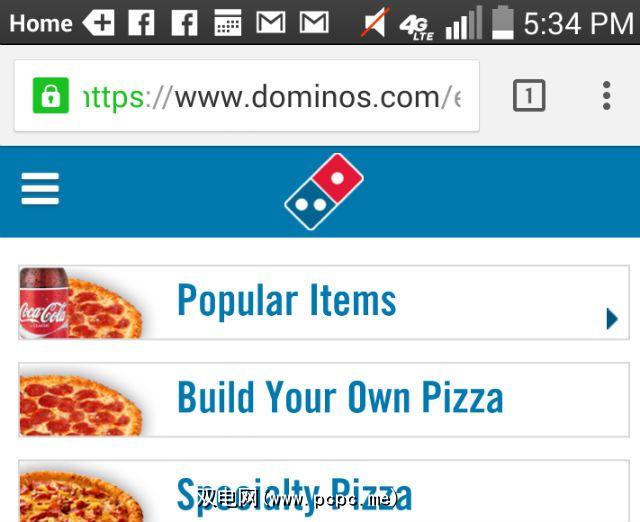This screenshot has height=522, width=640.
Task: Open the Domino's hamburger menu
Action: (40, 188)
